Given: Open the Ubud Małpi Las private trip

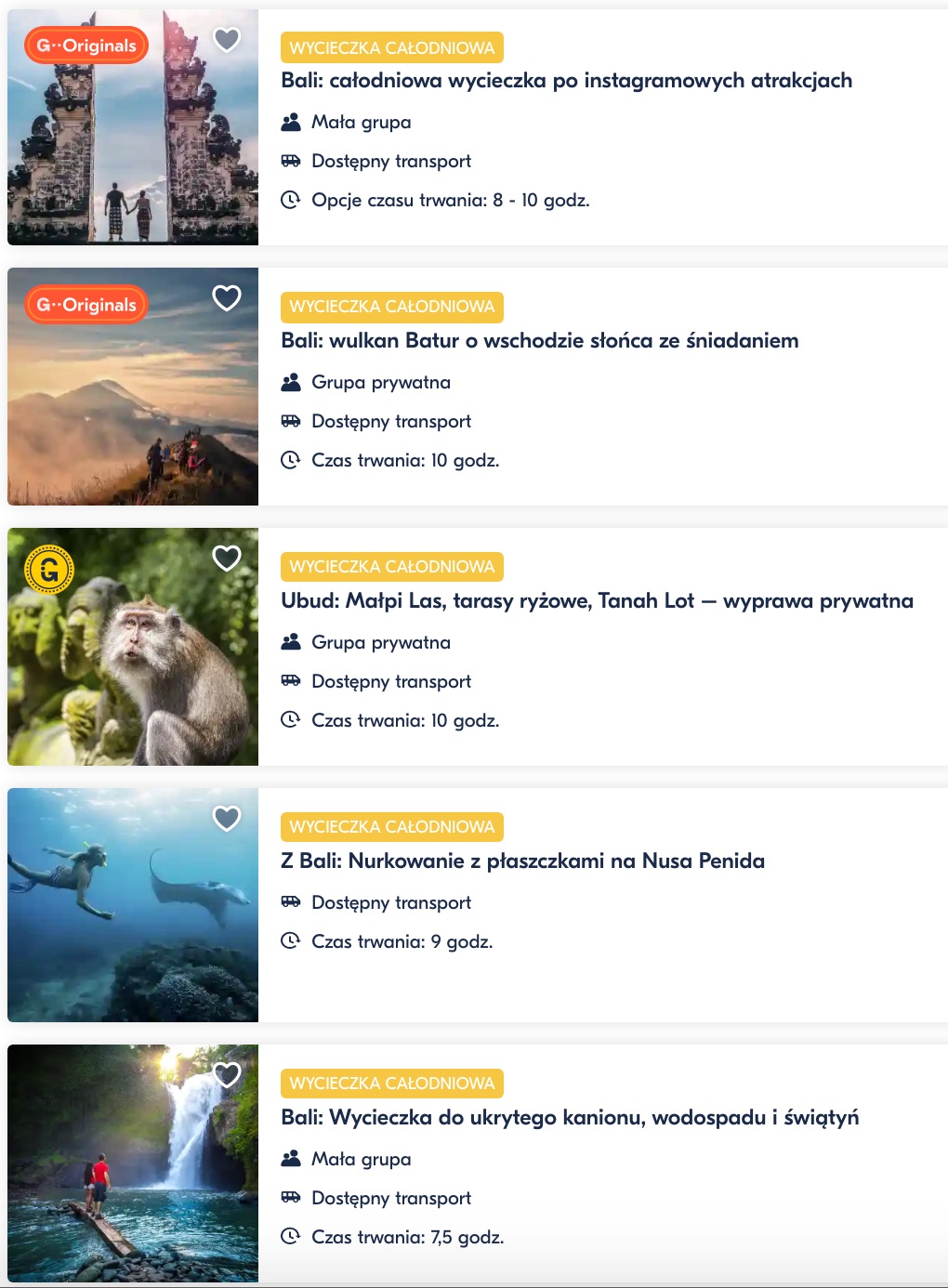Looking at the screenshot, I should [597, 601].
